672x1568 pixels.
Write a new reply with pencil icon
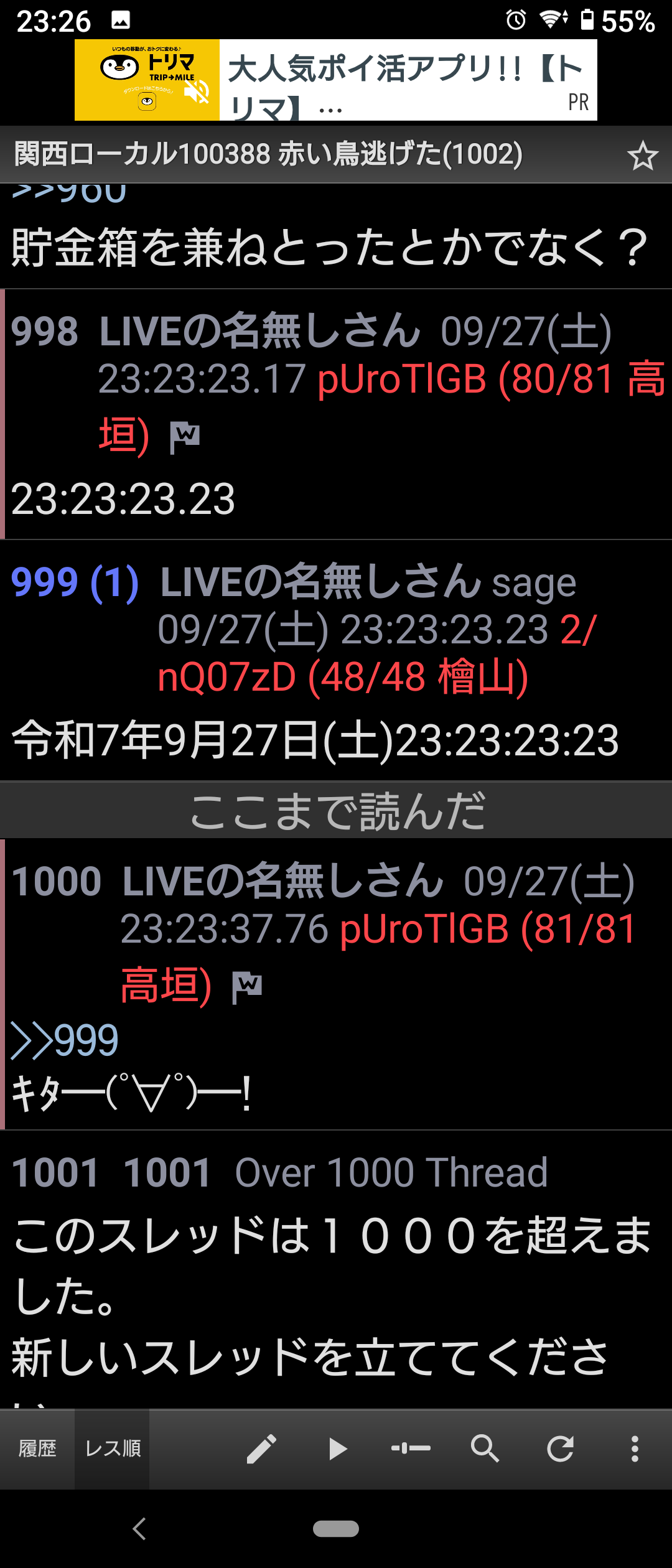(261, 1449)
